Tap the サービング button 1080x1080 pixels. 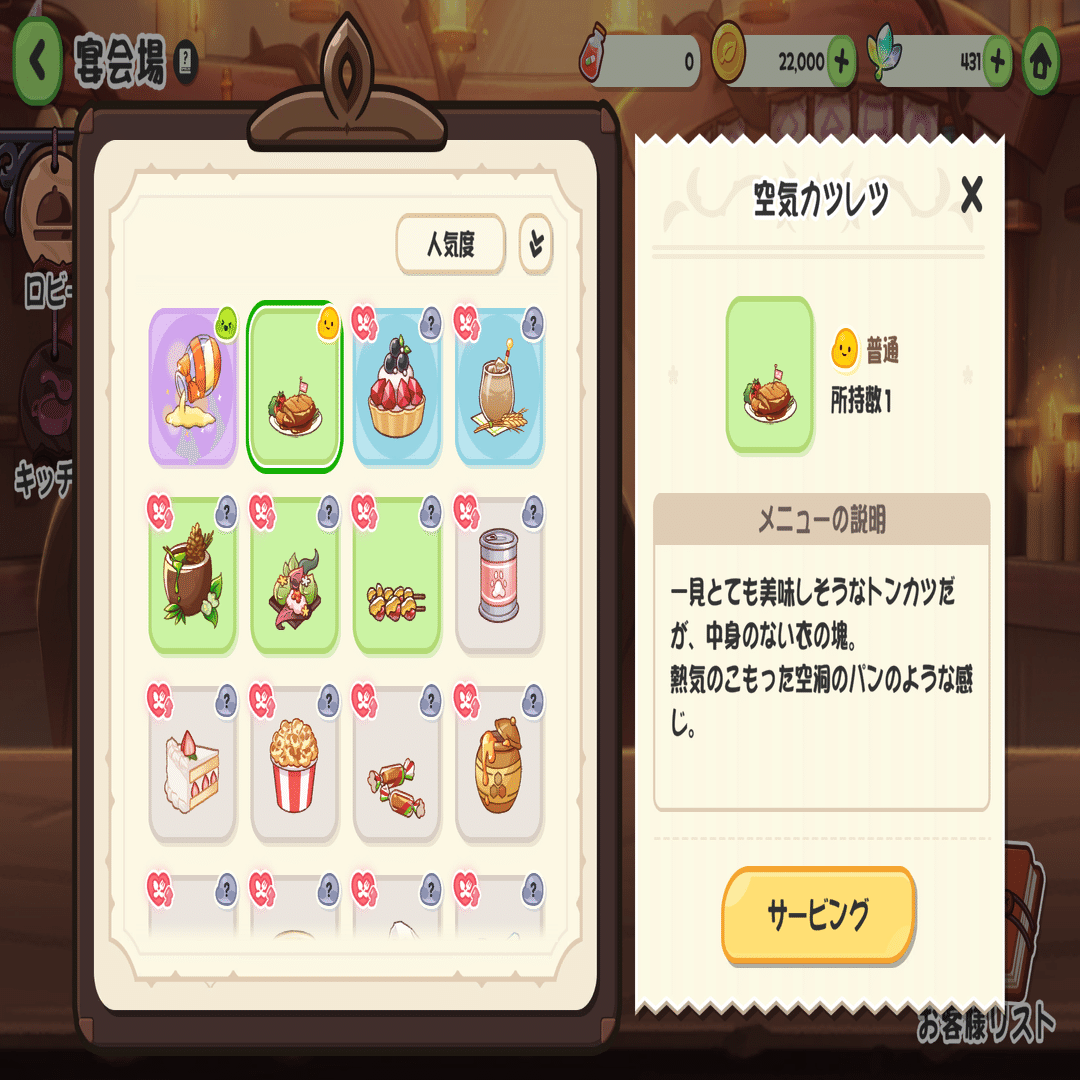coord(818,914)
